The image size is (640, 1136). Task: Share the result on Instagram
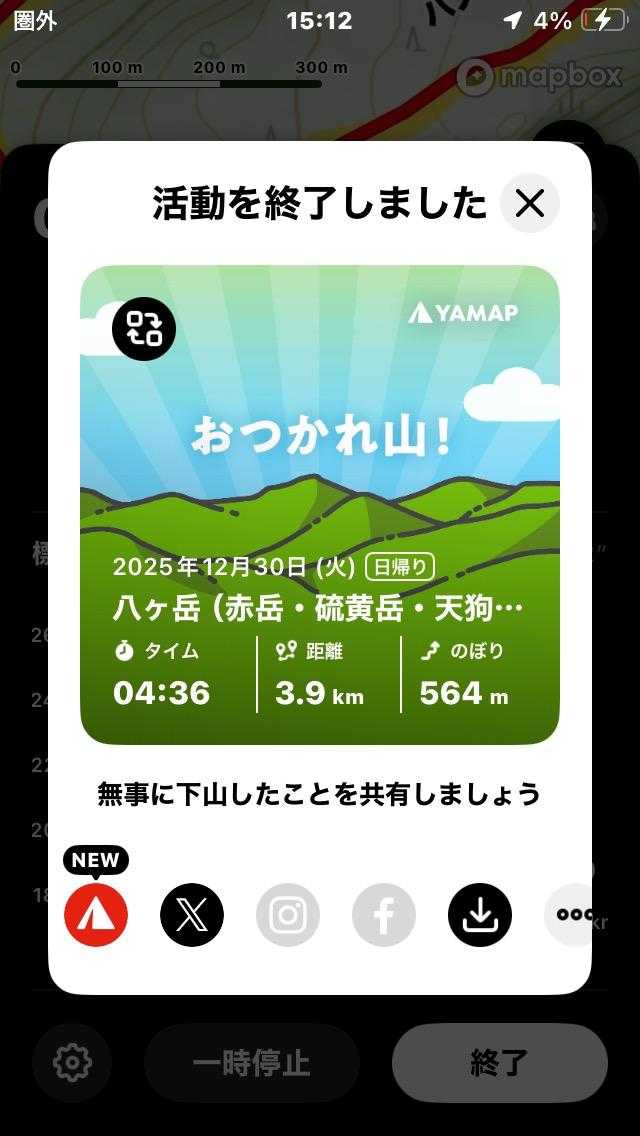[x=288, y=914]
